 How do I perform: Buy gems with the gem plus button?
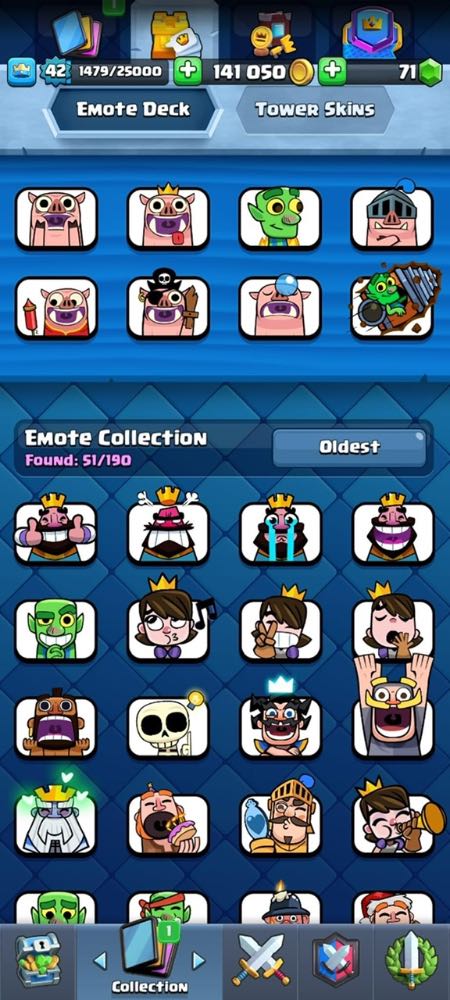coord(332,71)
